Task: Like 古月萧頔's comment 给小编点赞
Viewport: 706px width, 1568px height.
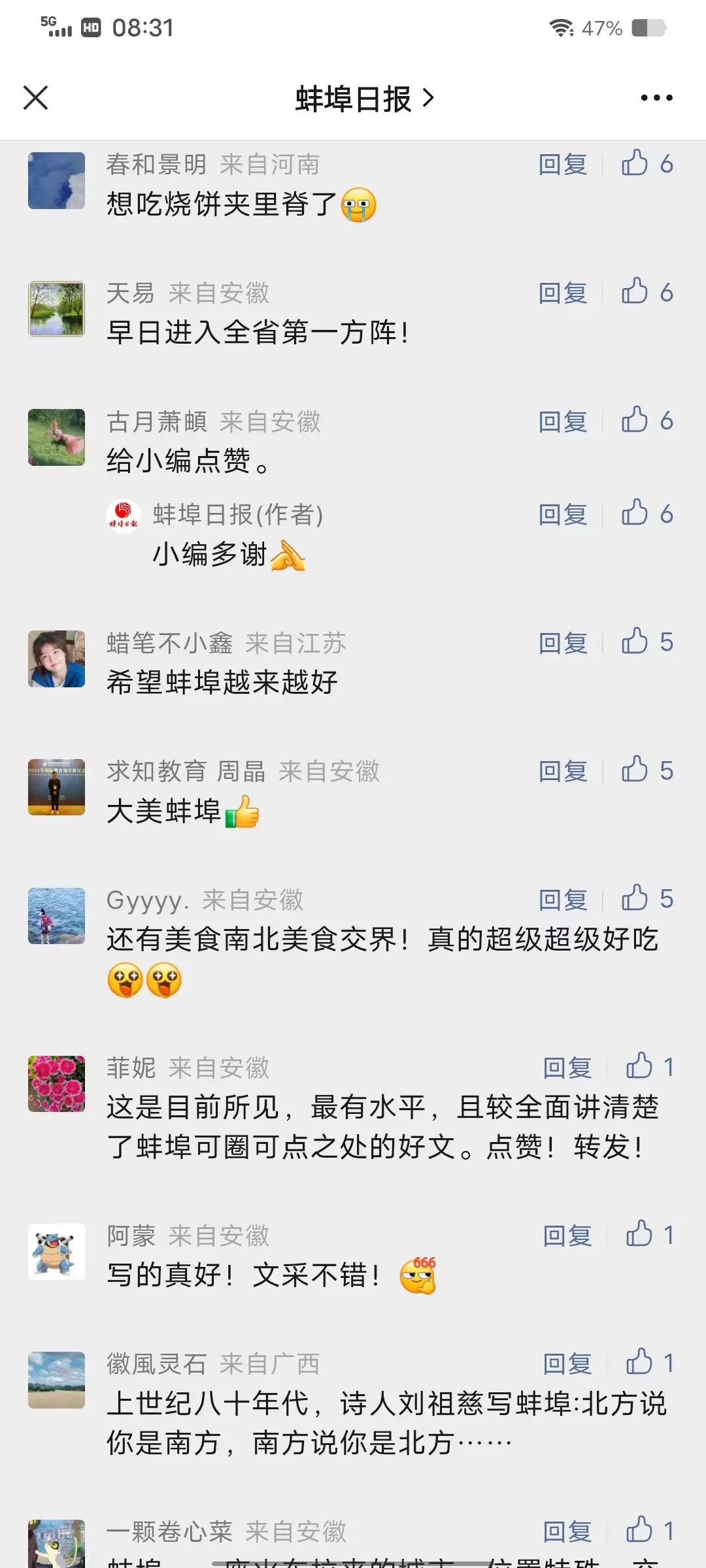Action: click(647, 421)
